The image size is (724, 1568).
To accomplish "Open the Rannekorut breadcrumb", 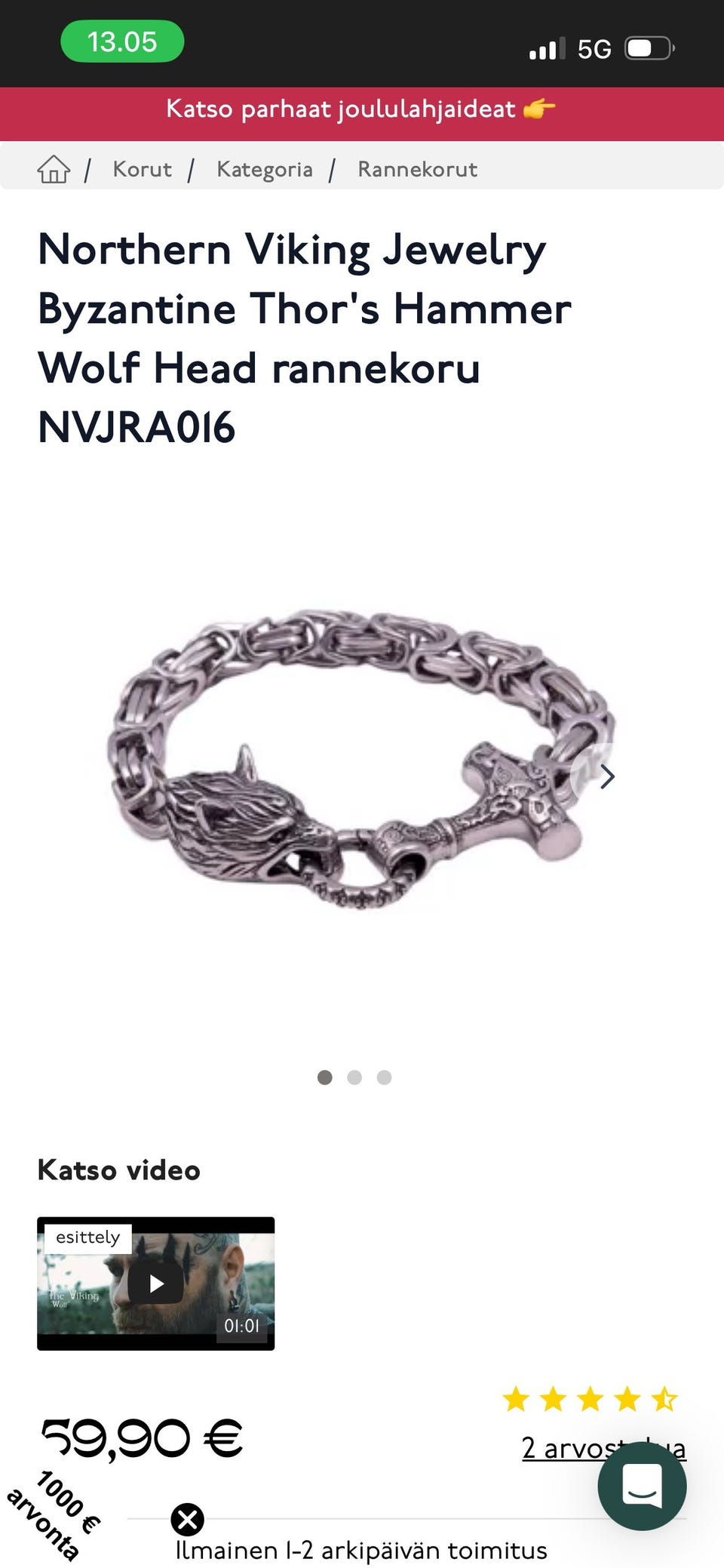I will point(417,169).
